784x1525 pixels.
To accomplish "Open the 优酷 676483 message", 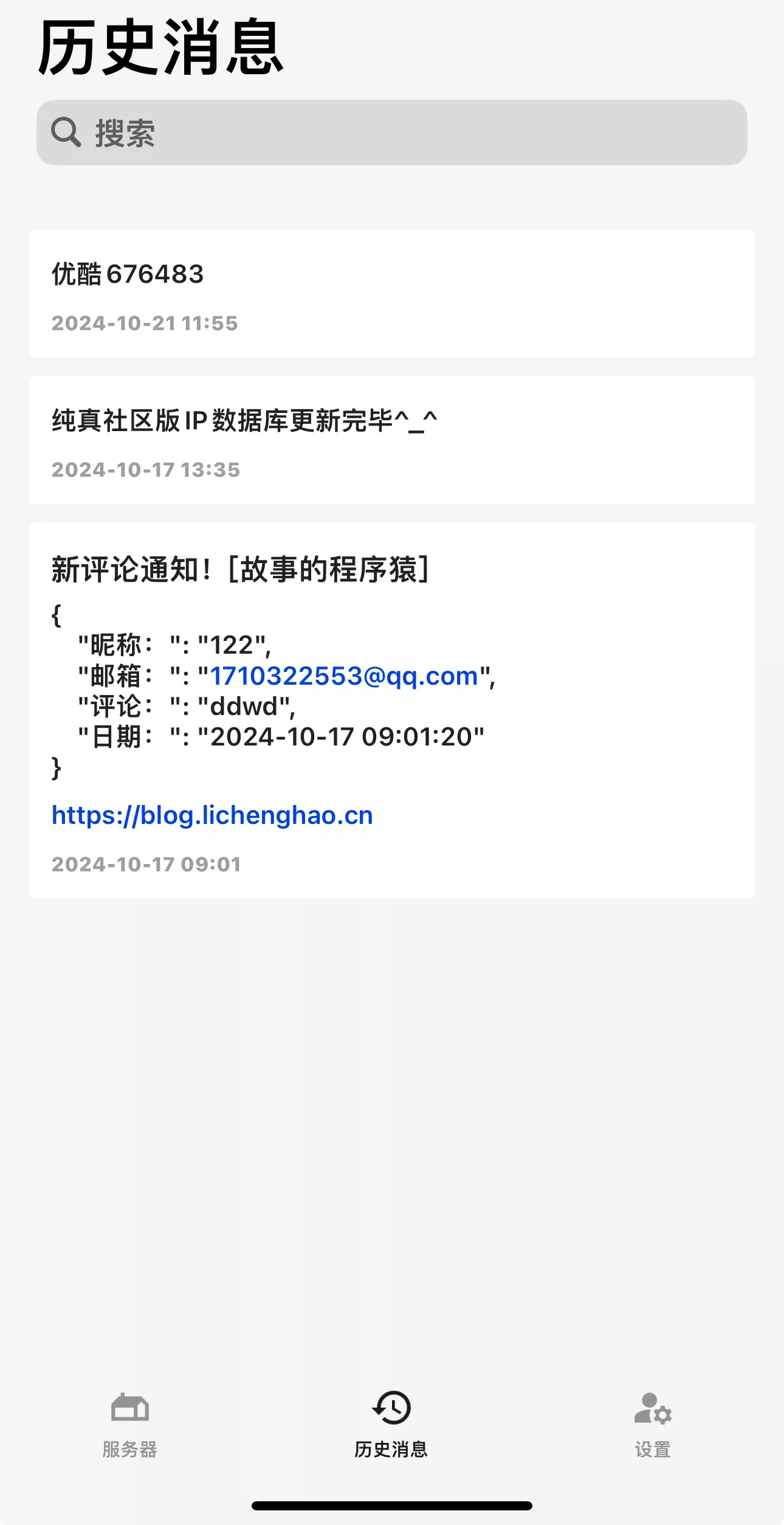I will tap(391, 293).
